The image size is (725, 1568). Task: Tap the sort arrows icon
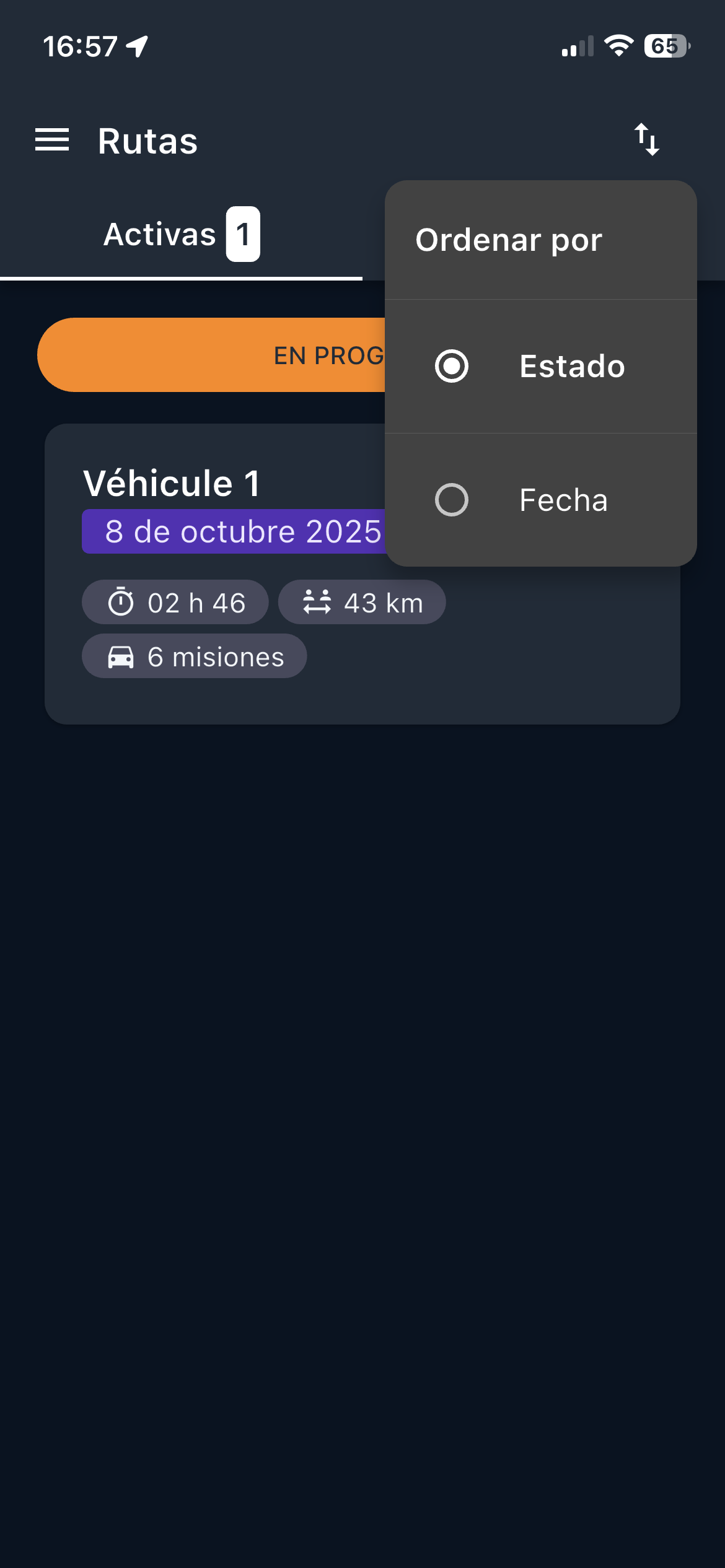[646, 140]
